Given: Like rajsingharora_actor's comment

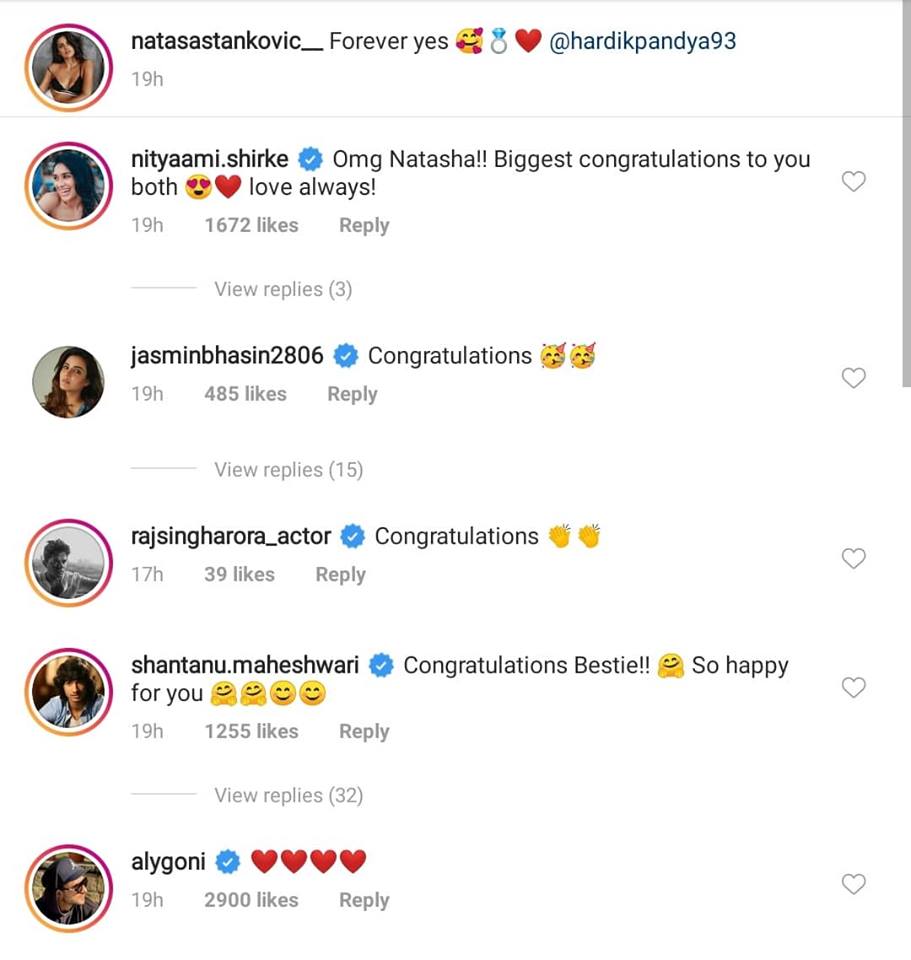Looking at the screenshot, I should (x=853, y=559).
